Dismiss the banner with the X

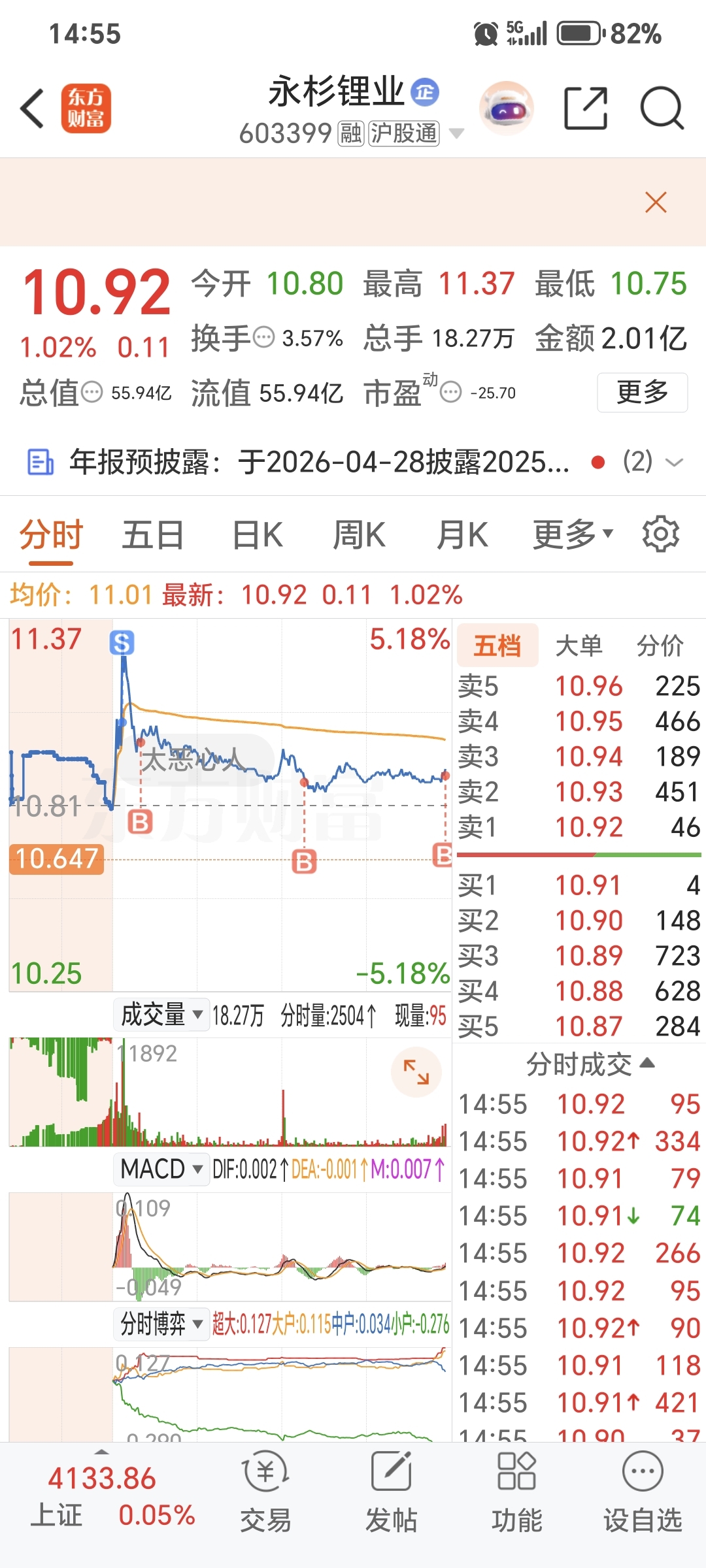click(x=655, y=203)
